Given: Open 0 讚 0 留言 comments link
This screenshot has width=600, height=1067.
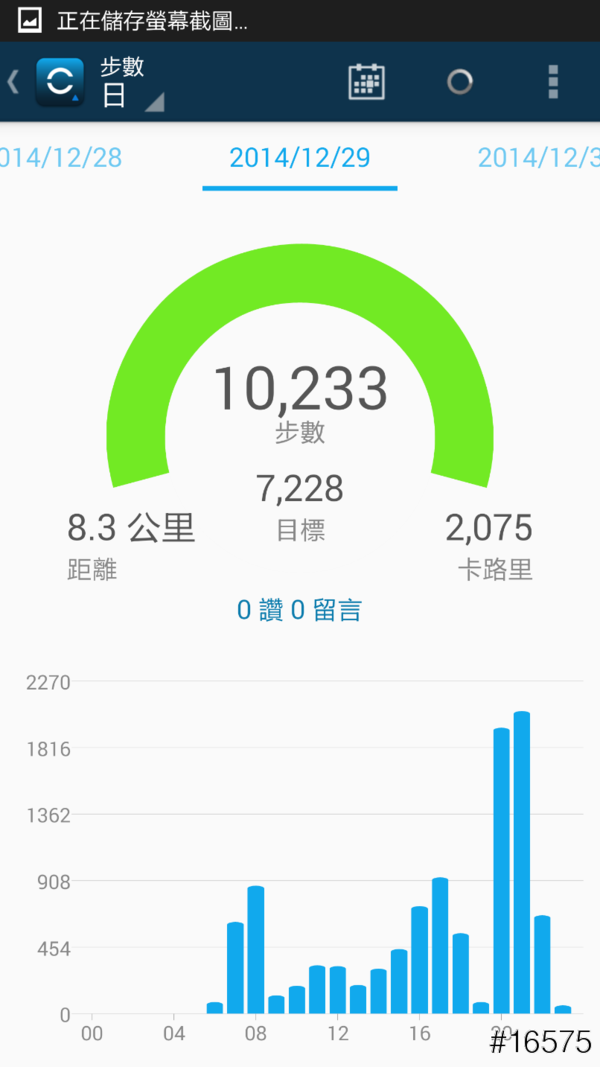Looking at the screenshot, I should tap(299, 610).
